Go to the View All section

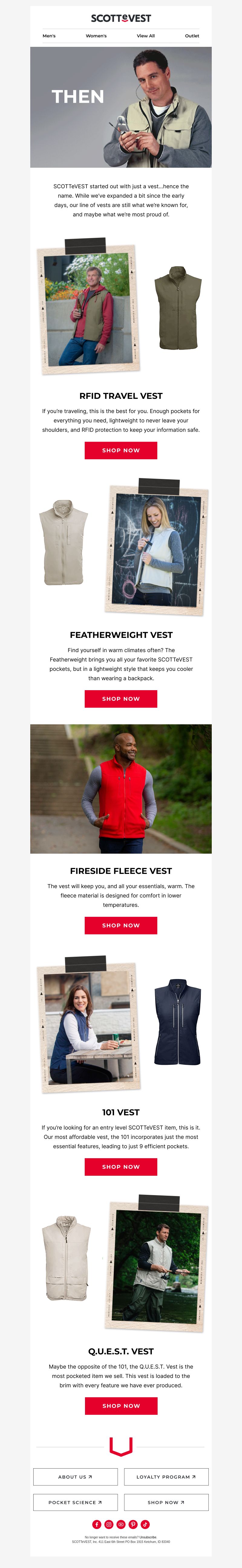pyautogui.click(x=145, y=36)
